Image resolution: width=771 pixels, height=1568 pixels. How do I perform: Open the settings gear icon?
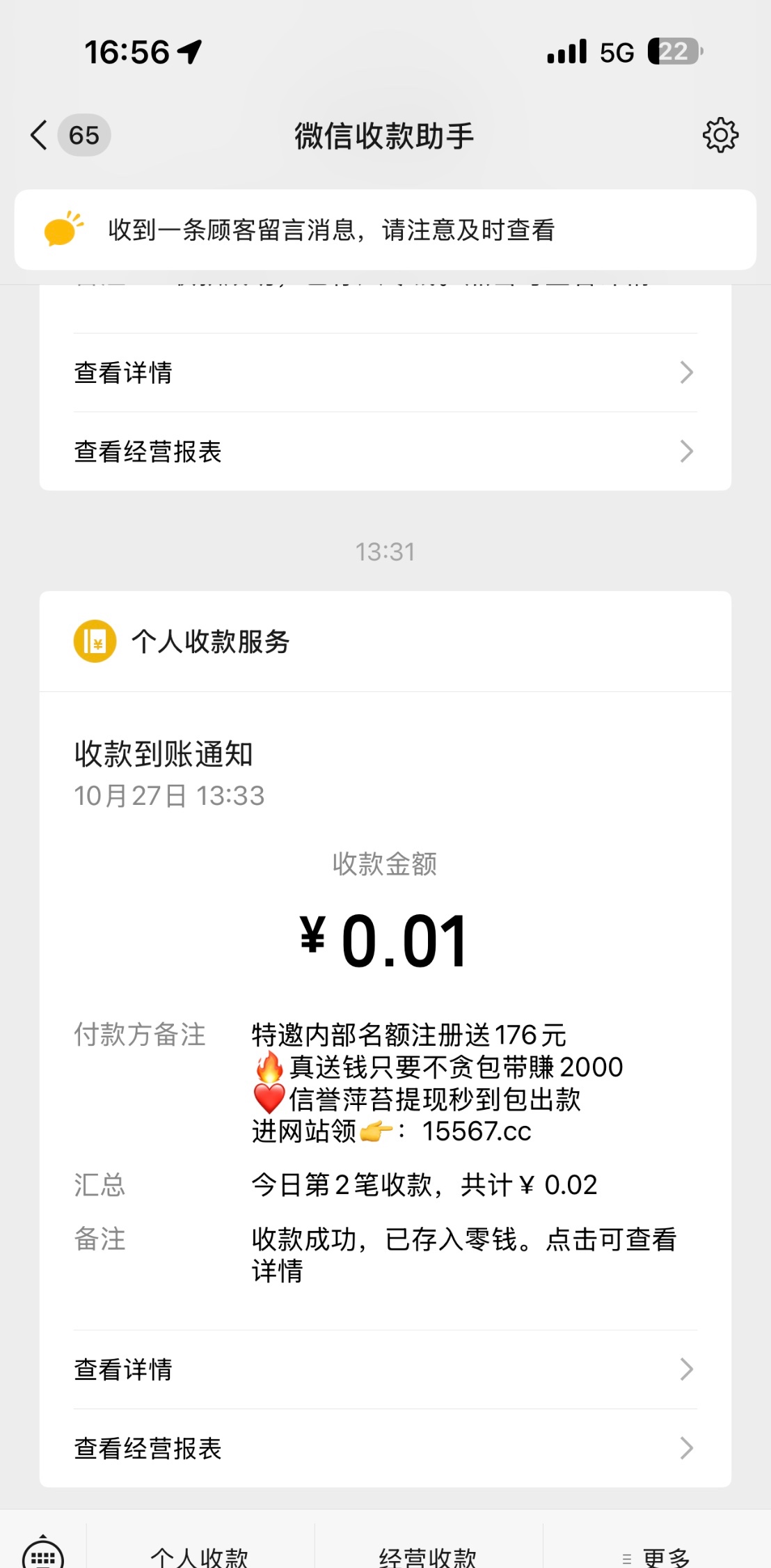pyautogui.click(x=720, y=135)
